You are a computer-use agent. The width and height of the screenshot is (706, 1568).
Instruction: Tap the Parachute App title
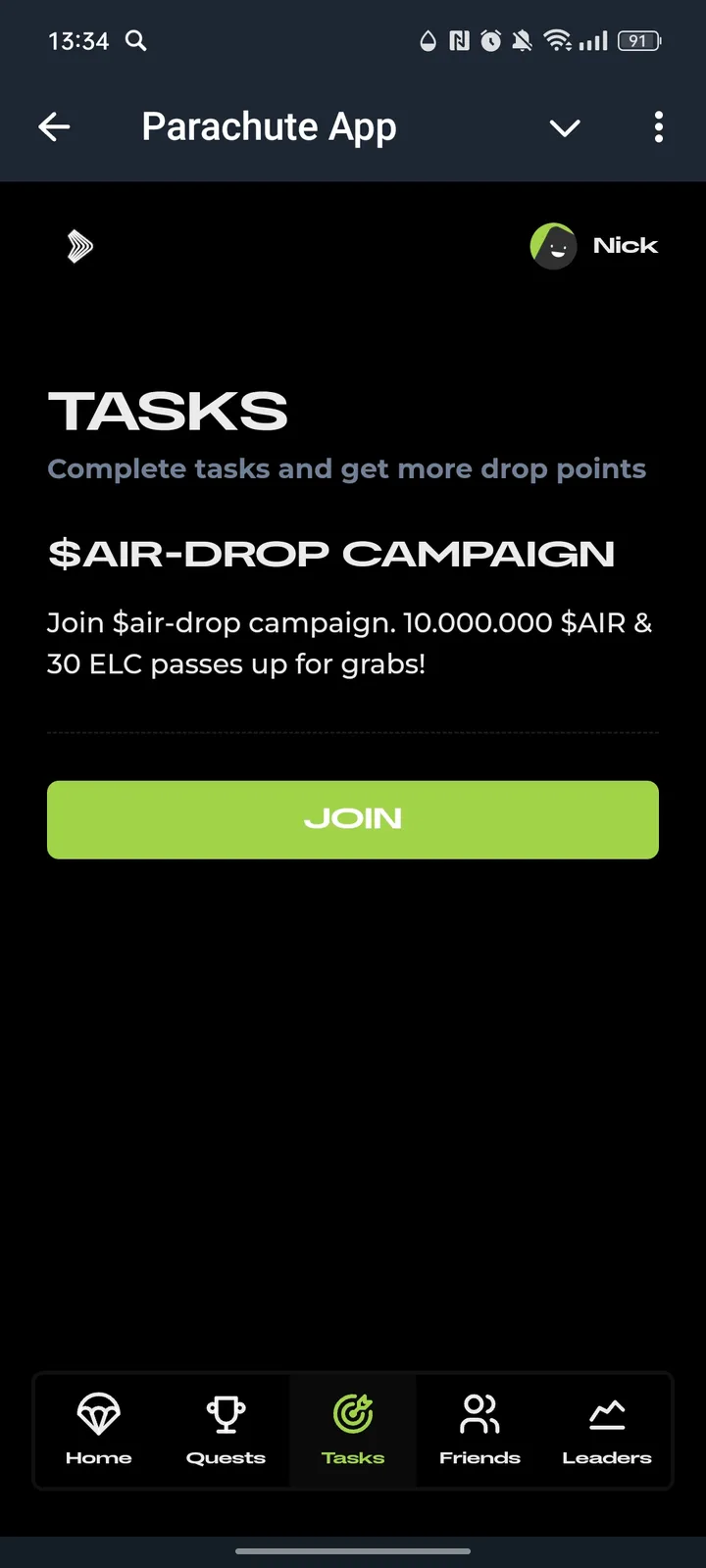point(268,126)
